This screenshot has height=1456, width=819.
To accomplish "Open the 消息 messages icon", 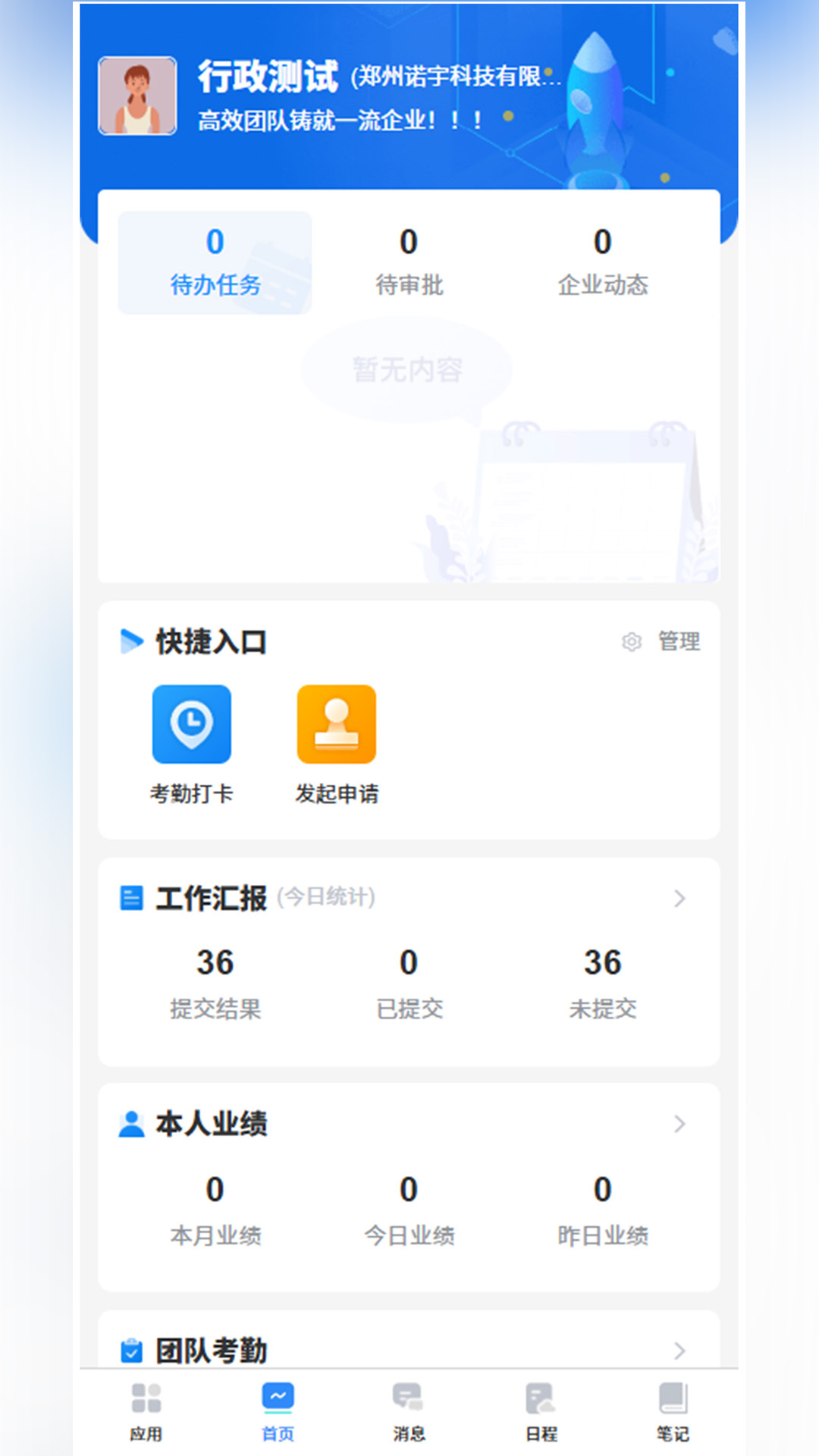I will point(408,1412).
